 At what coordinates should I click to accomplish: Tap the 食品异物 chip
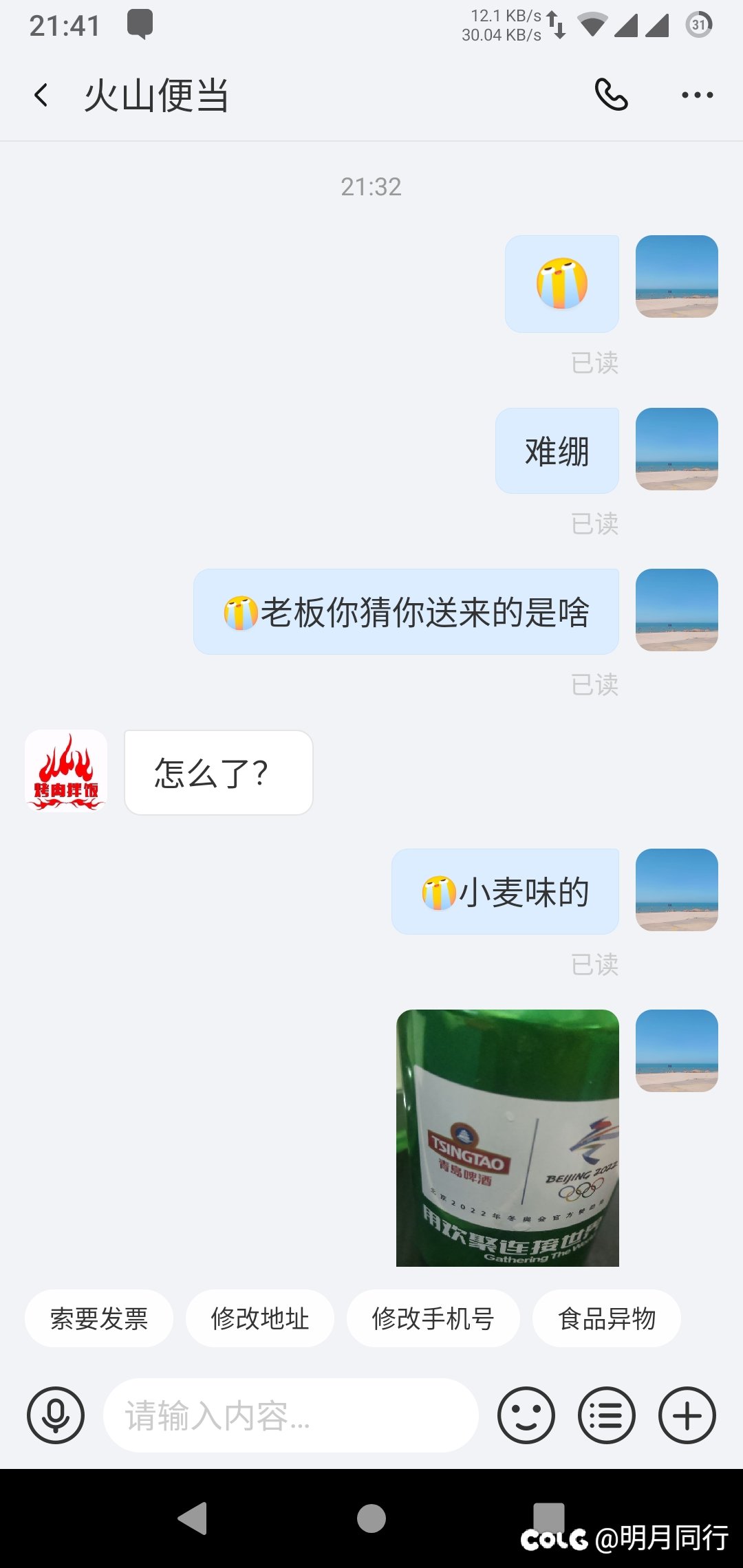tap(607, 1318)
